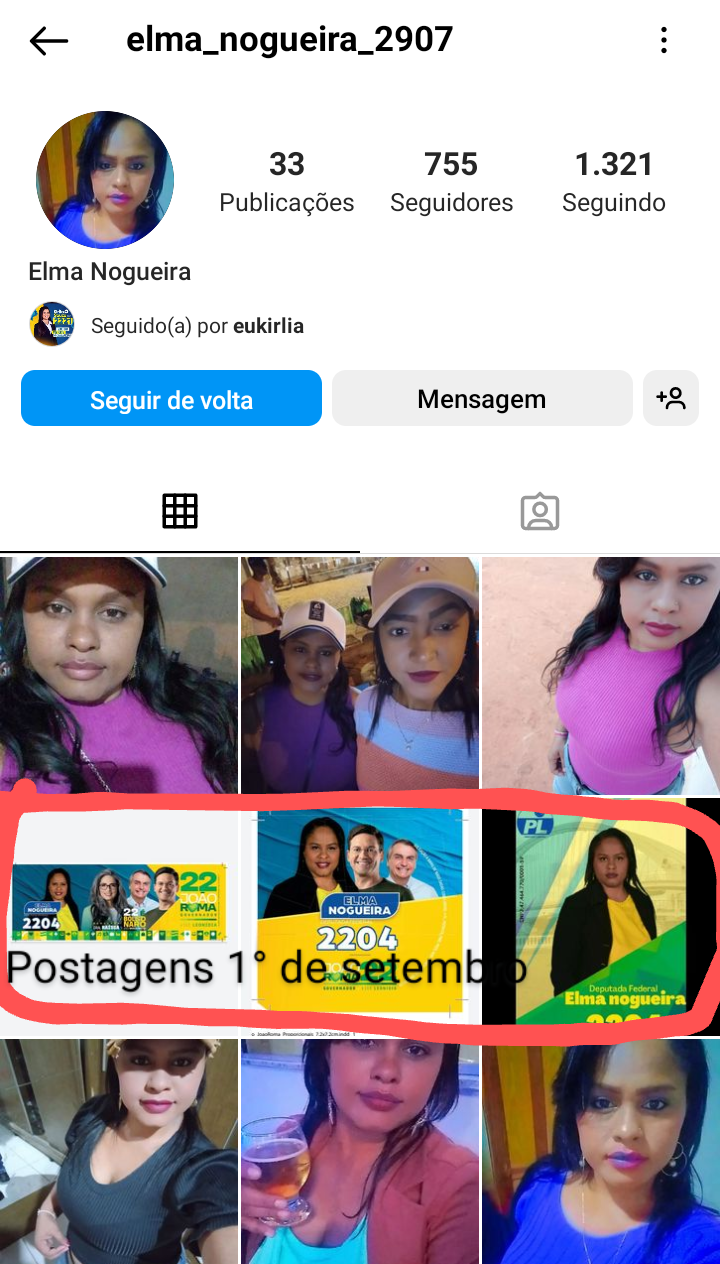Go back using the top arrow
The height and width of the screenshot is (1264, 720).
tap(48, 41)
